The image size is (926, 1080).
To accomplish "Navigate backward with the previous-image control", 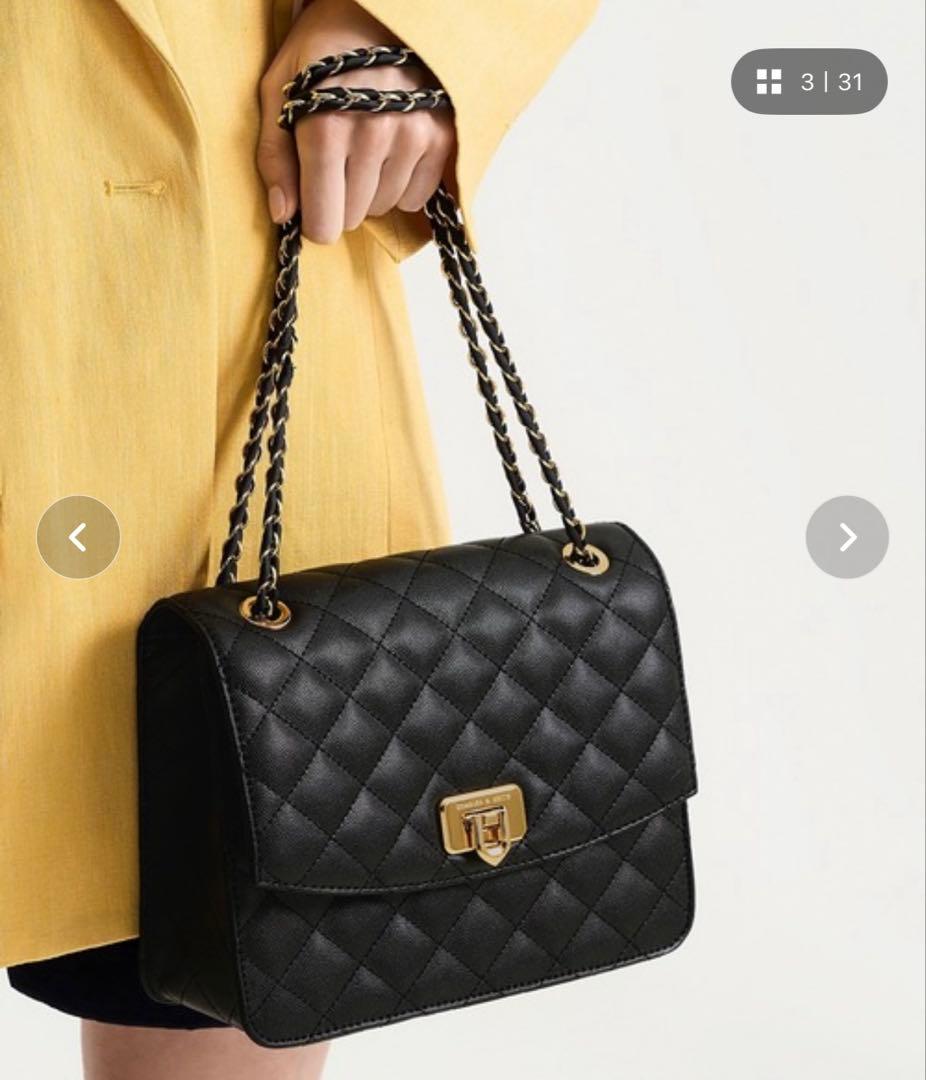I will (79, 537).
